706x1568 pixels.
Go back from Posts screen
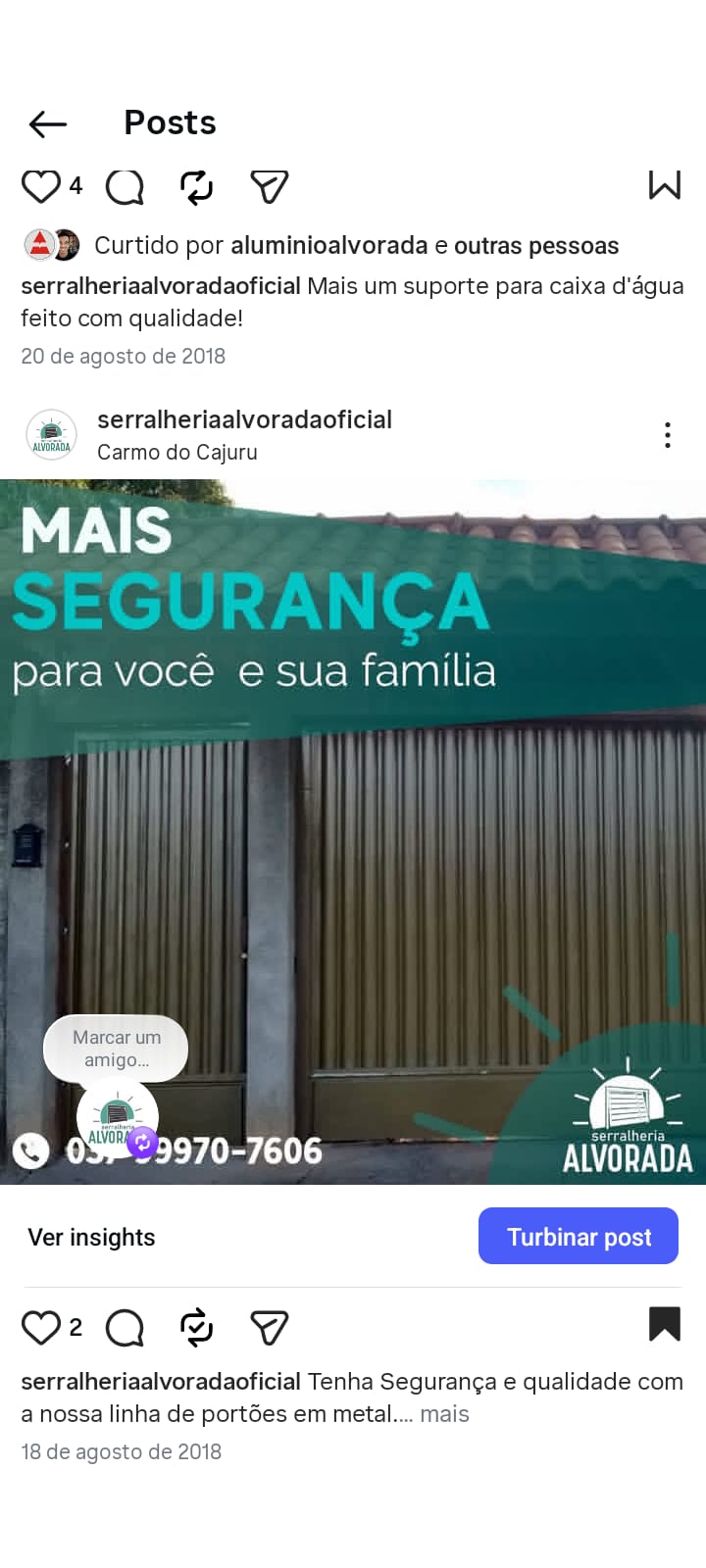[x=47, y=123]
